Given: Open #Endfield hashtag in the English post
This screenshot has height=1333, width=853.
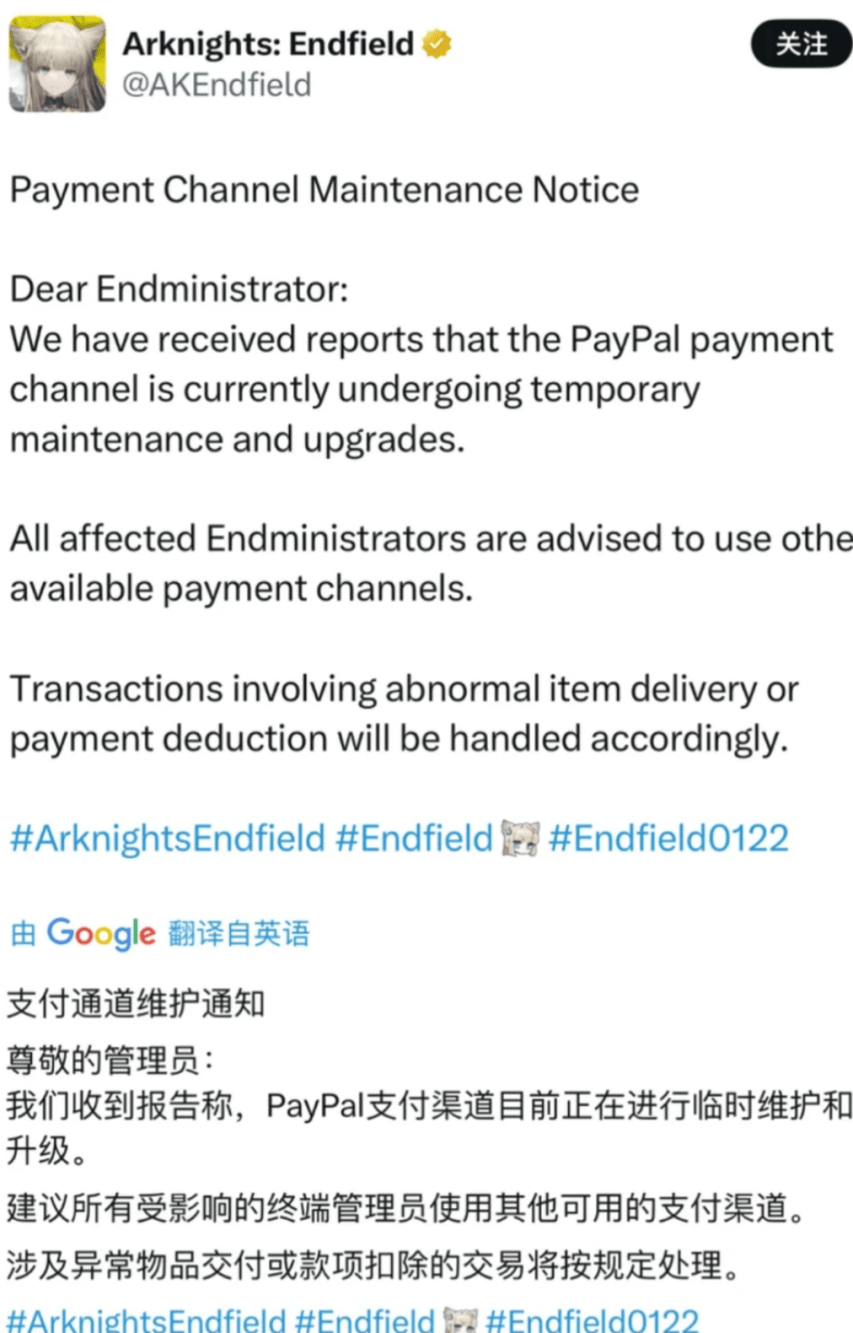Looking at the screenshot, I should (x=414, y=837).
